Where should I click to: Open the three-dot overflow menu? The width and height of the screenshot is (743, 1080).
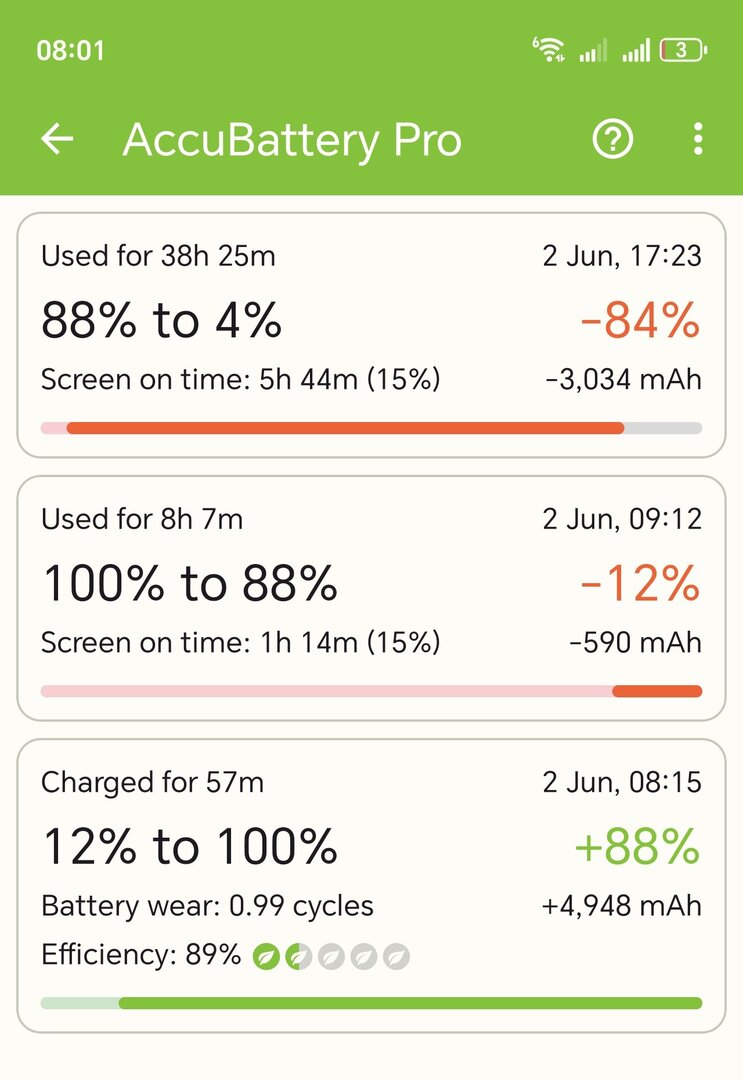(x=698, y=140)
